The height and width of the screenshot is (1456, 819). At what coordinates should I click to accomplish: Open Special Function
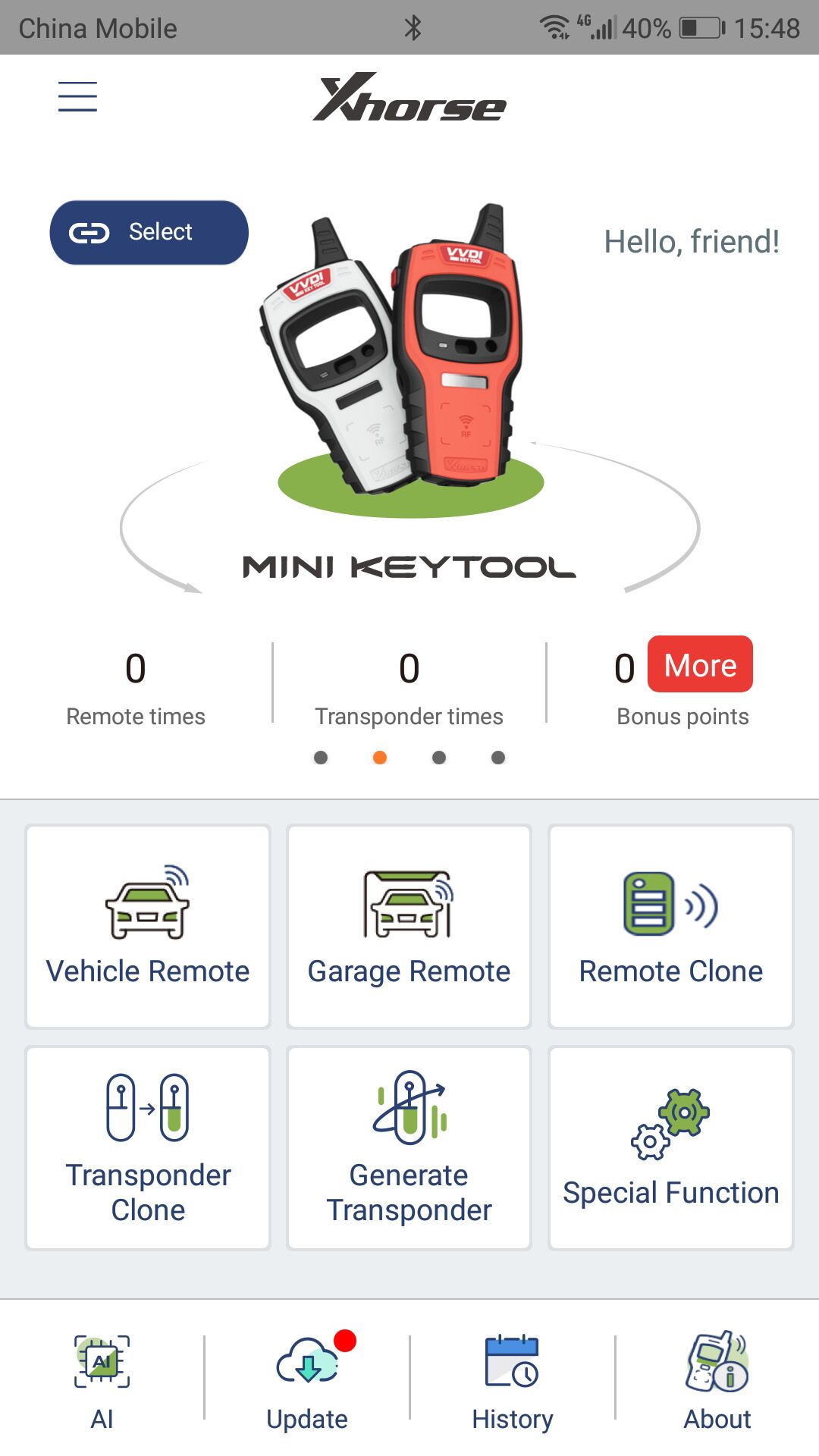[670, 1148]
